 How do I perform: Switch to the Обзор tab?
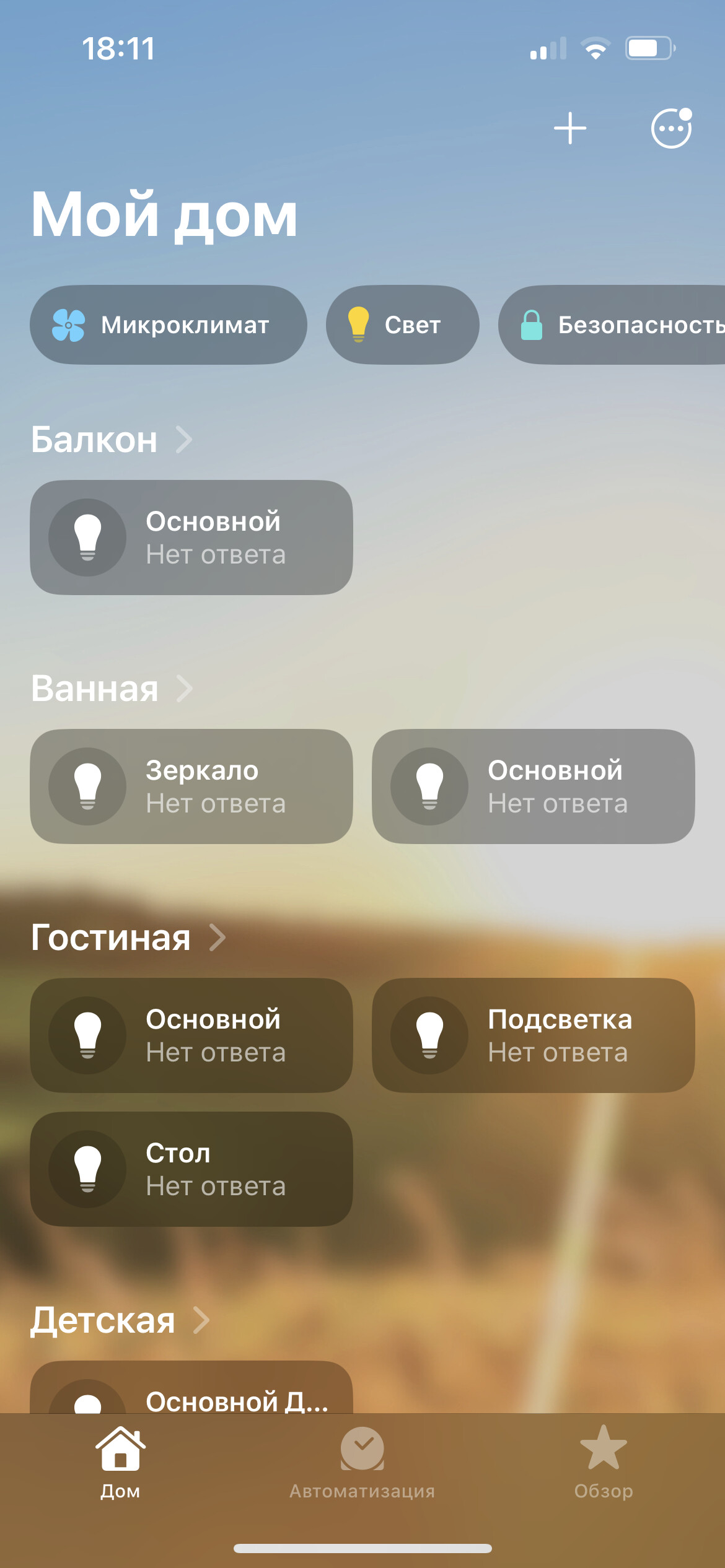tap(604, 1463)
